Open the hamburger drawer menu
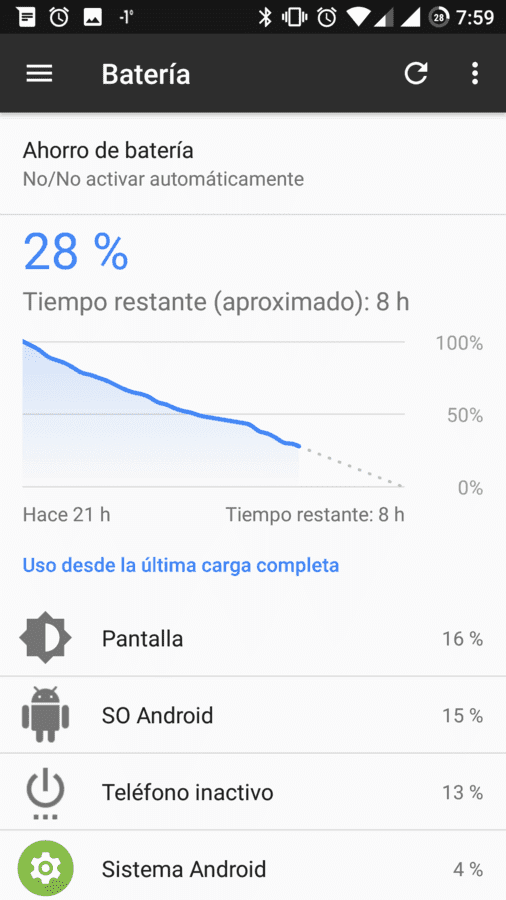 coord(39,73)
